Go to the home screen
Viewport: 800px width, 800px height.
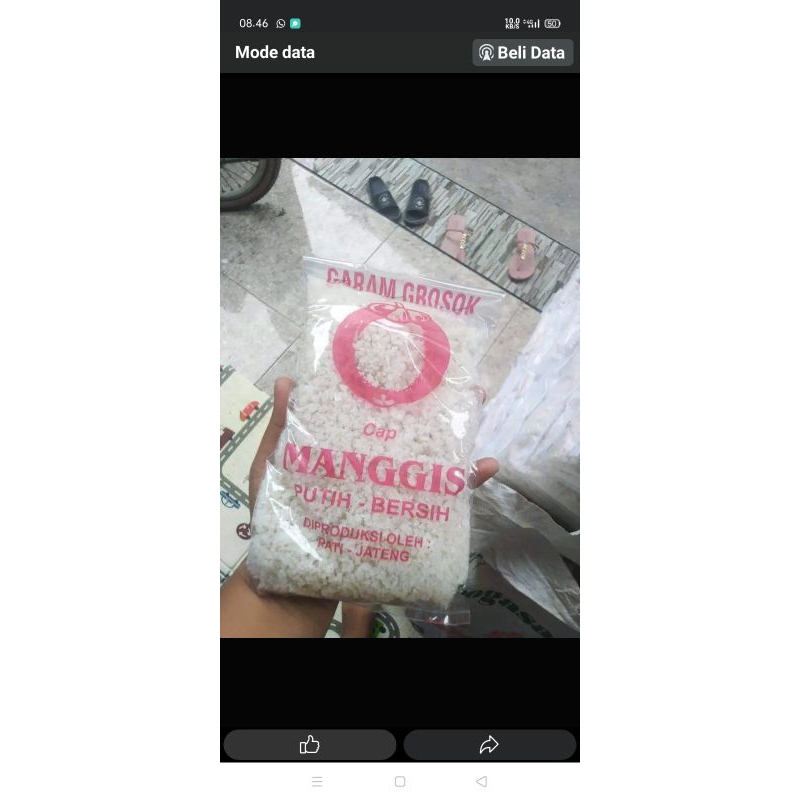[400, 781]
